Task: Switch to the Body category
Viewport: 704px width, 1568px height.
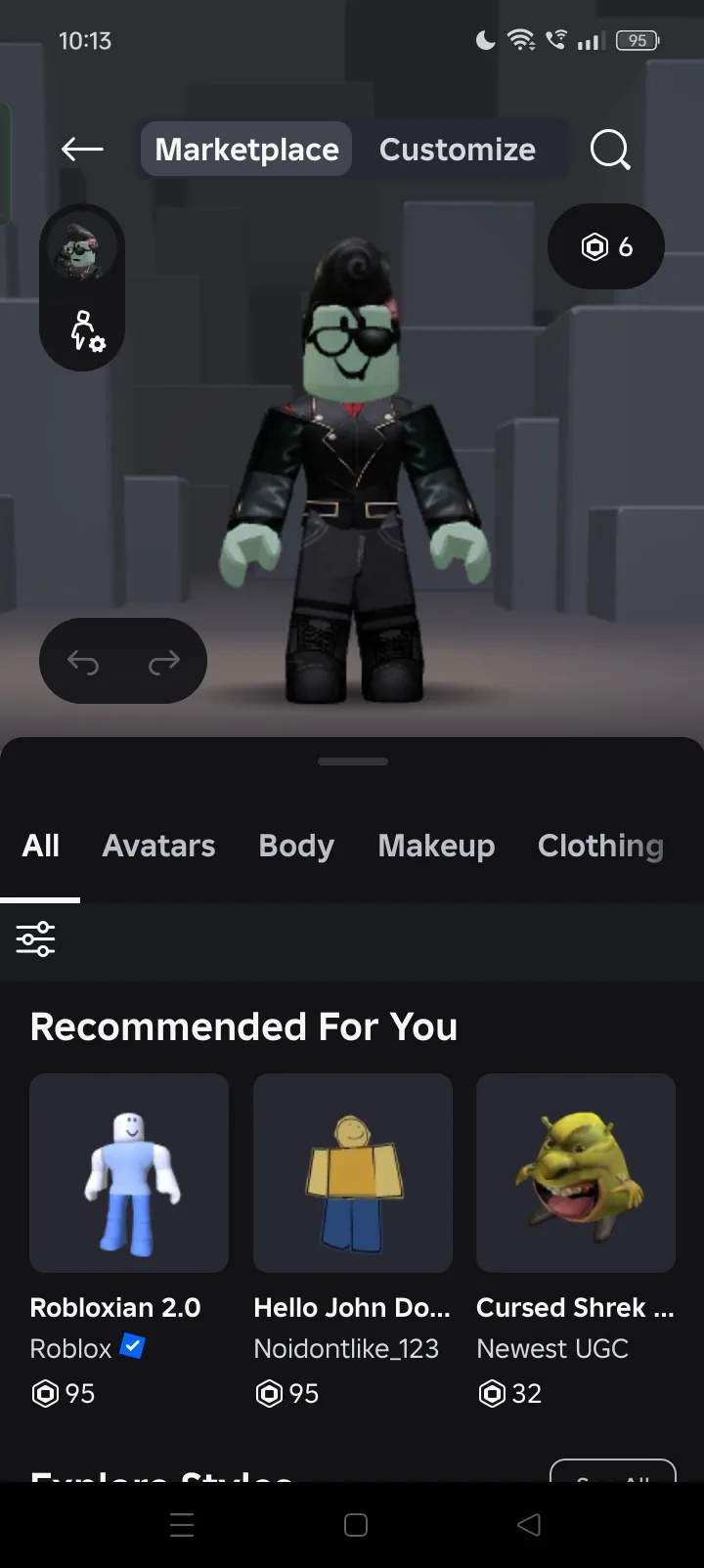Action: point(296,846)
